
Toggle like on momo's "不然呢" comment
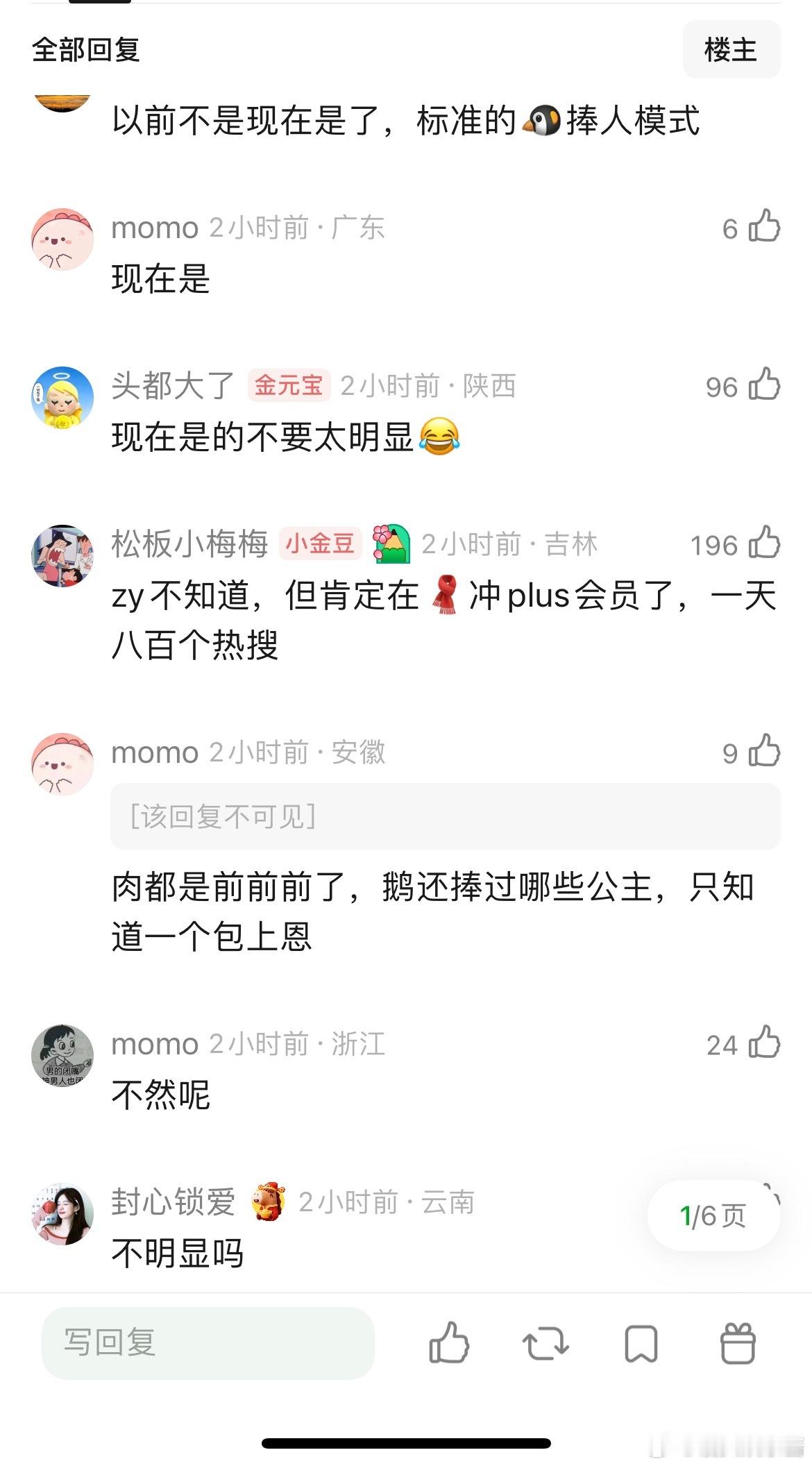(x=763, y=1043)
